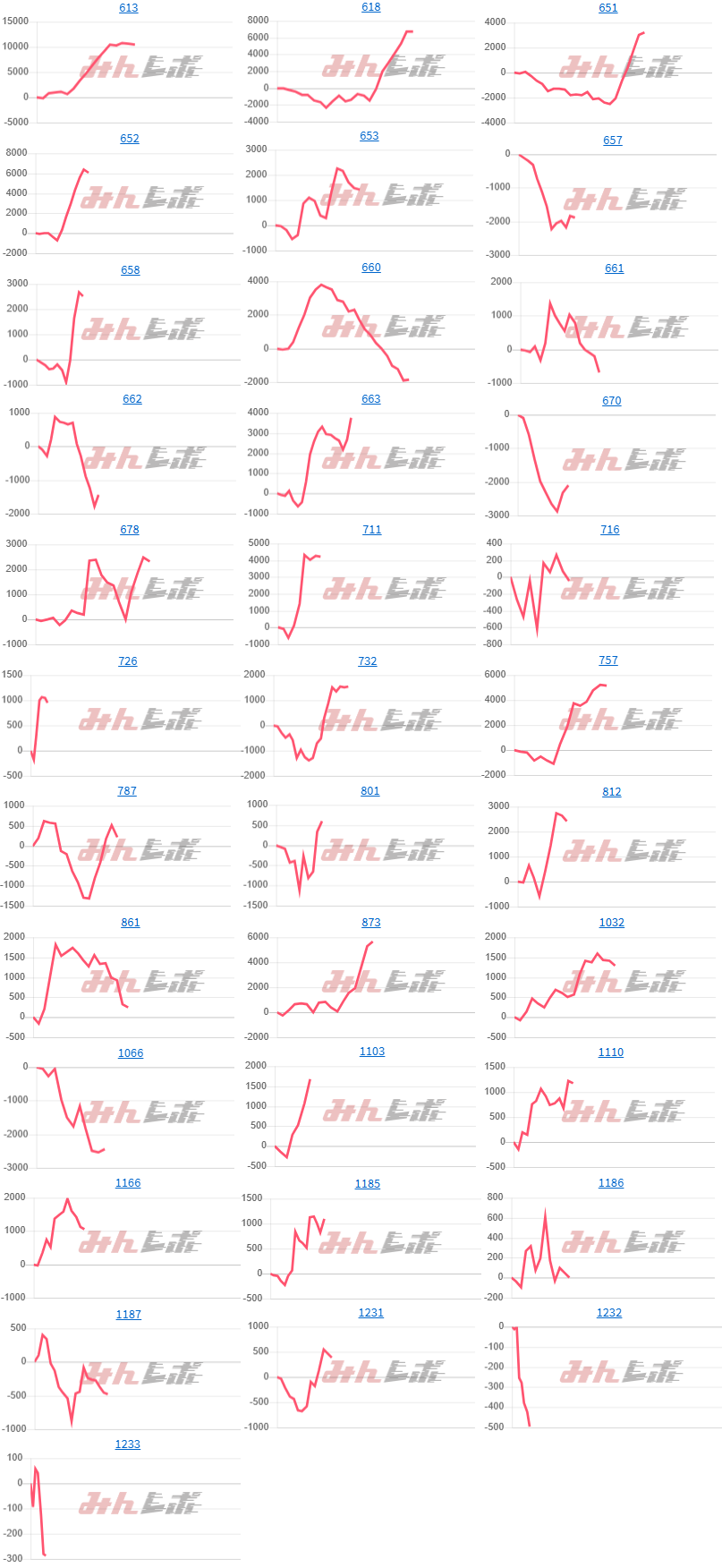Open link number 1110
The height and width of the screenshot is (1568, 722).
point(611,1052)
